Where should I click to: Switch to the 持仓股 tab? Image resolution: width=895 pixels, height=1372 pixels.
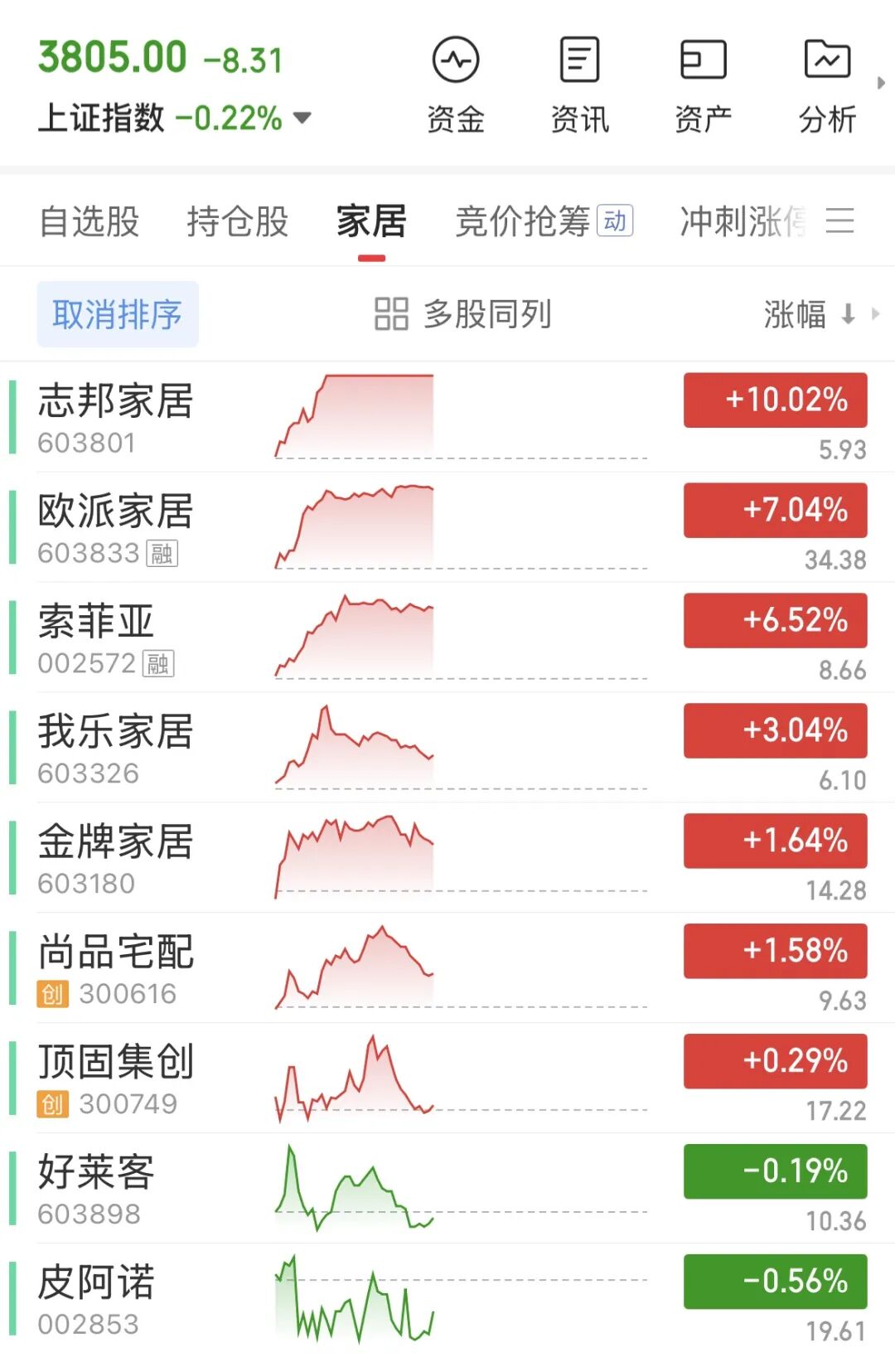point(238,222)
